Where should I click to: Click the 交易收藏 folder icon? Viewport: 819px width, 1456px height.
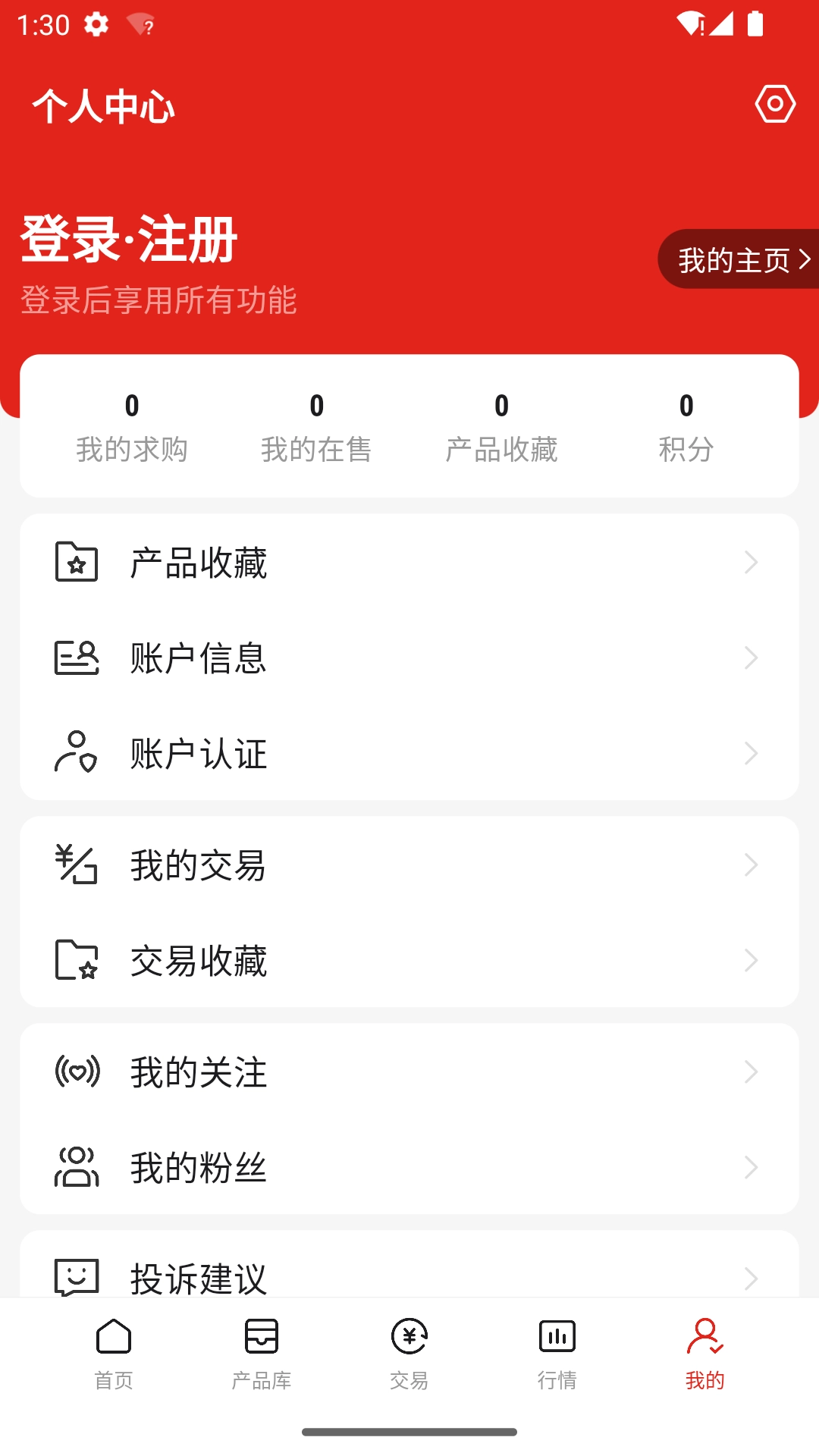[77, 961]
